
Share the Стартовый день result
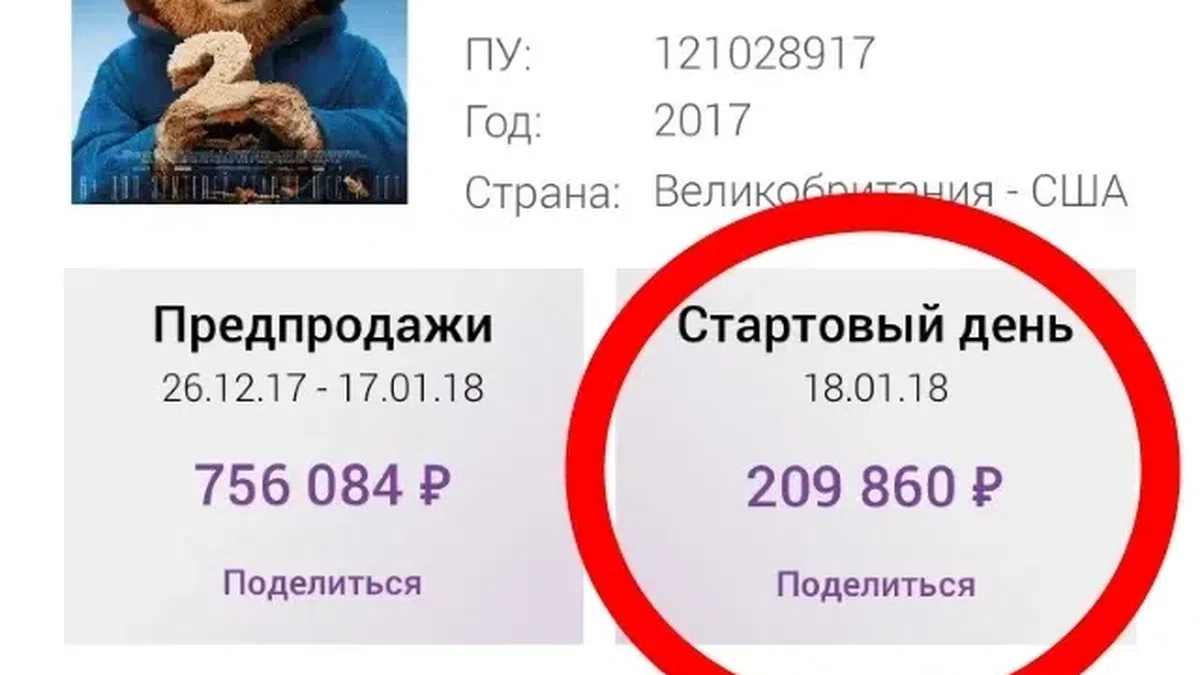coord(875,585)
